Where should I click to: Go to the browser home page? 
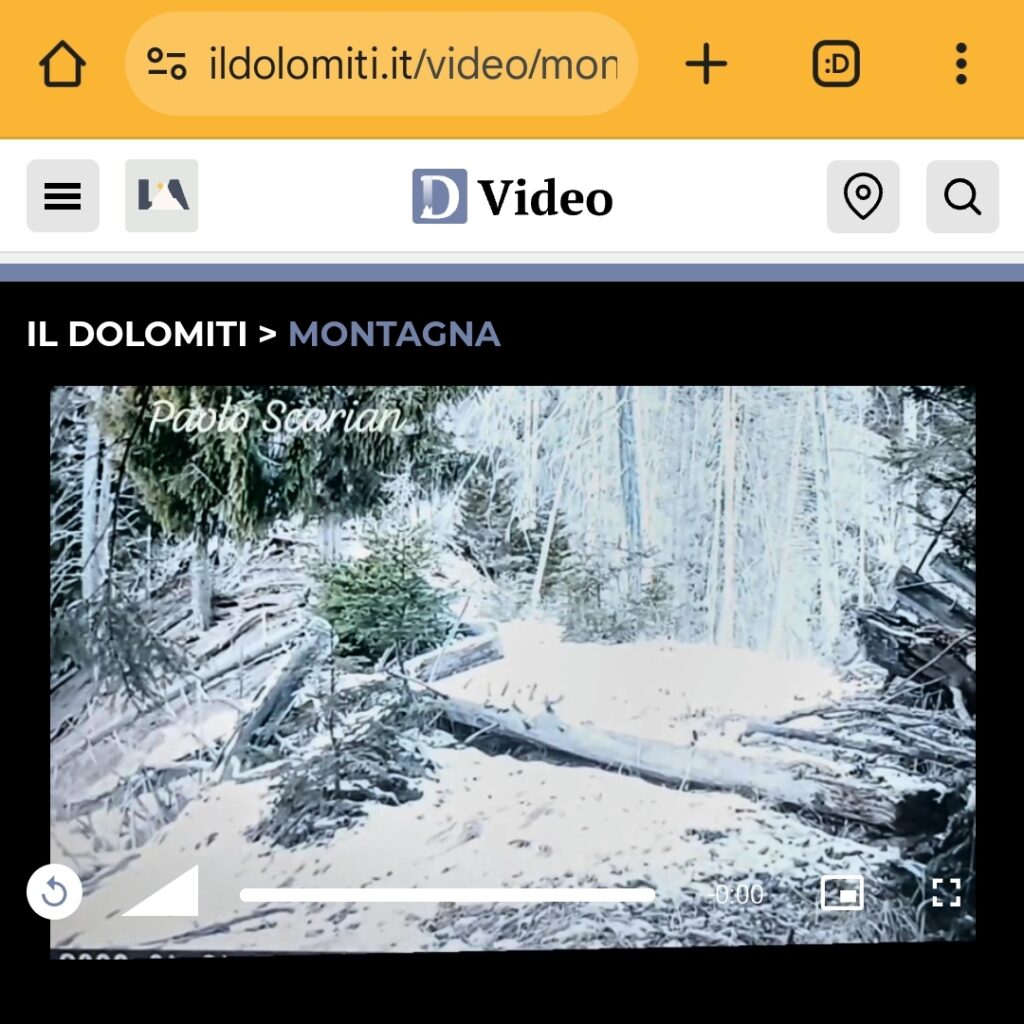[62, 65]
